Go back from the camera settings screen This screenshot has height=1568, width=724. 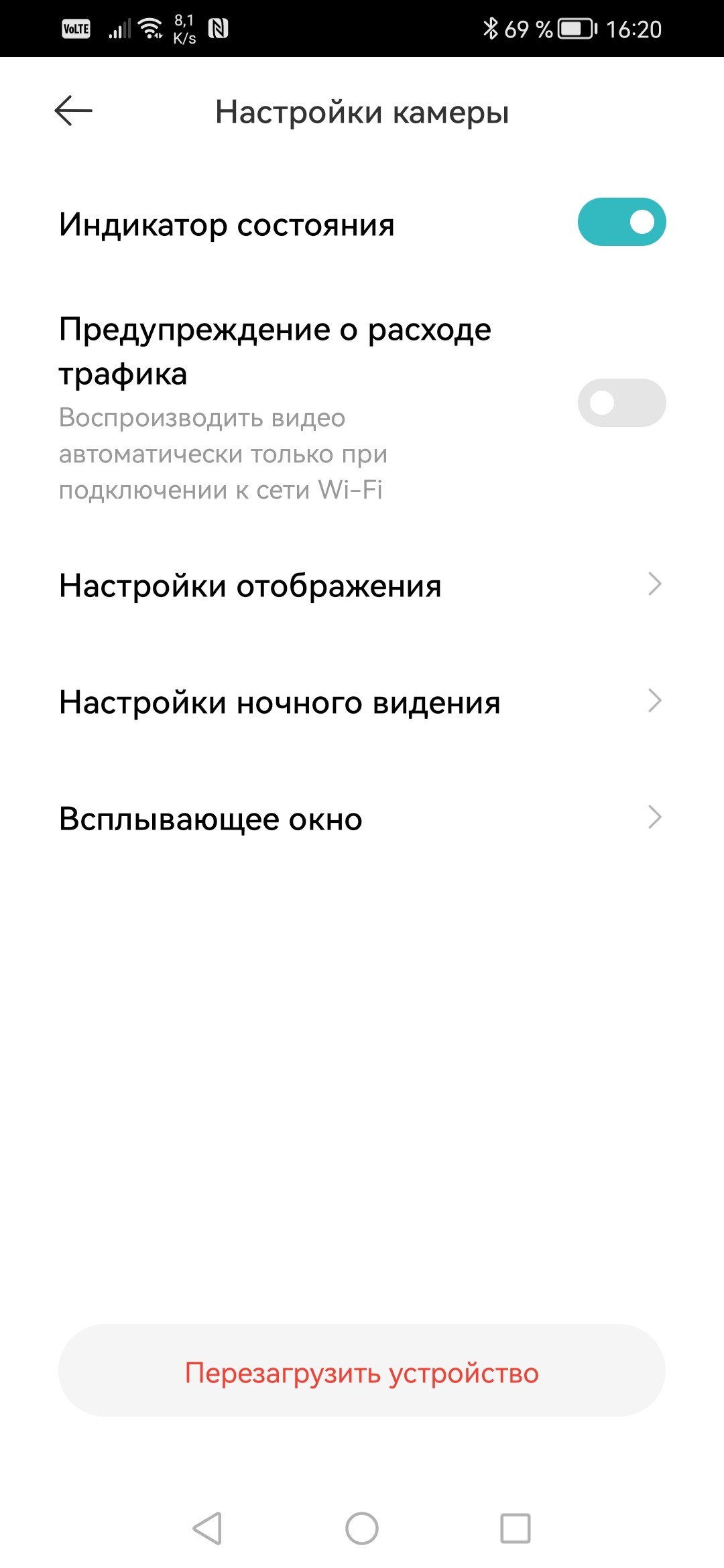coord(73,111)
